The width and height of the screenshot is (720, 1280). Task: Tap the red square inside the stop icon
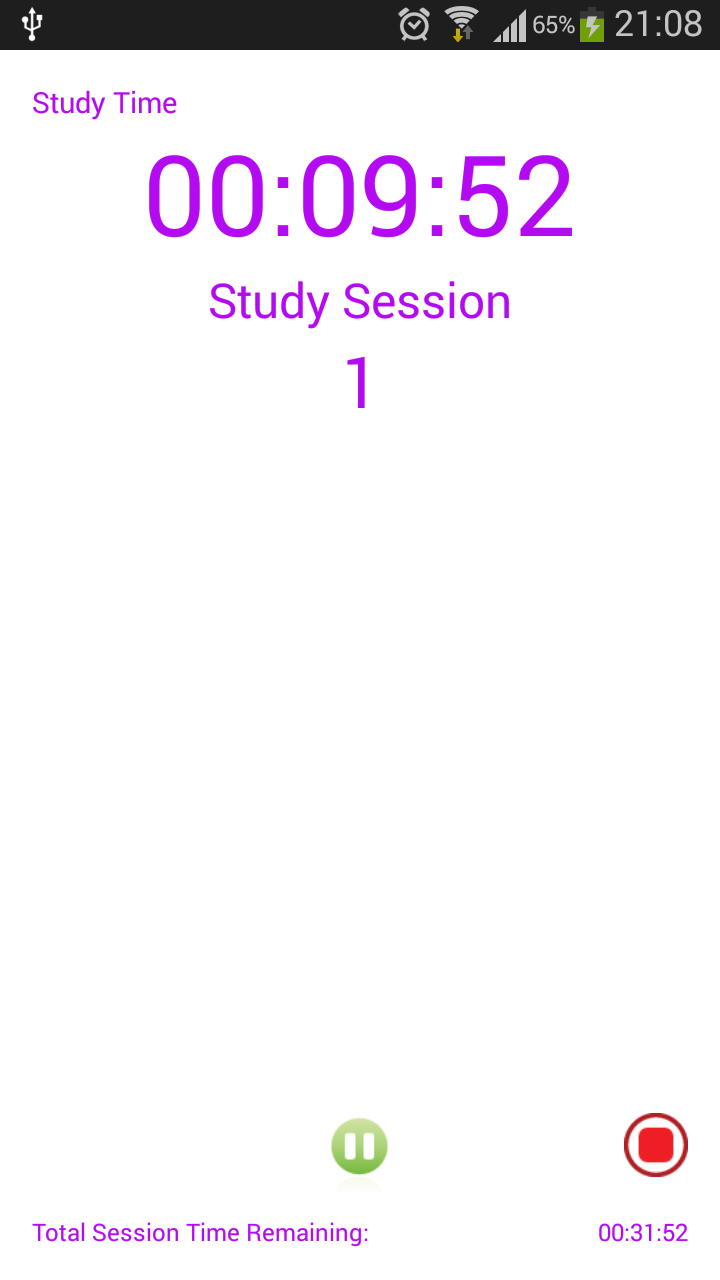click(x=656, y=1145)
